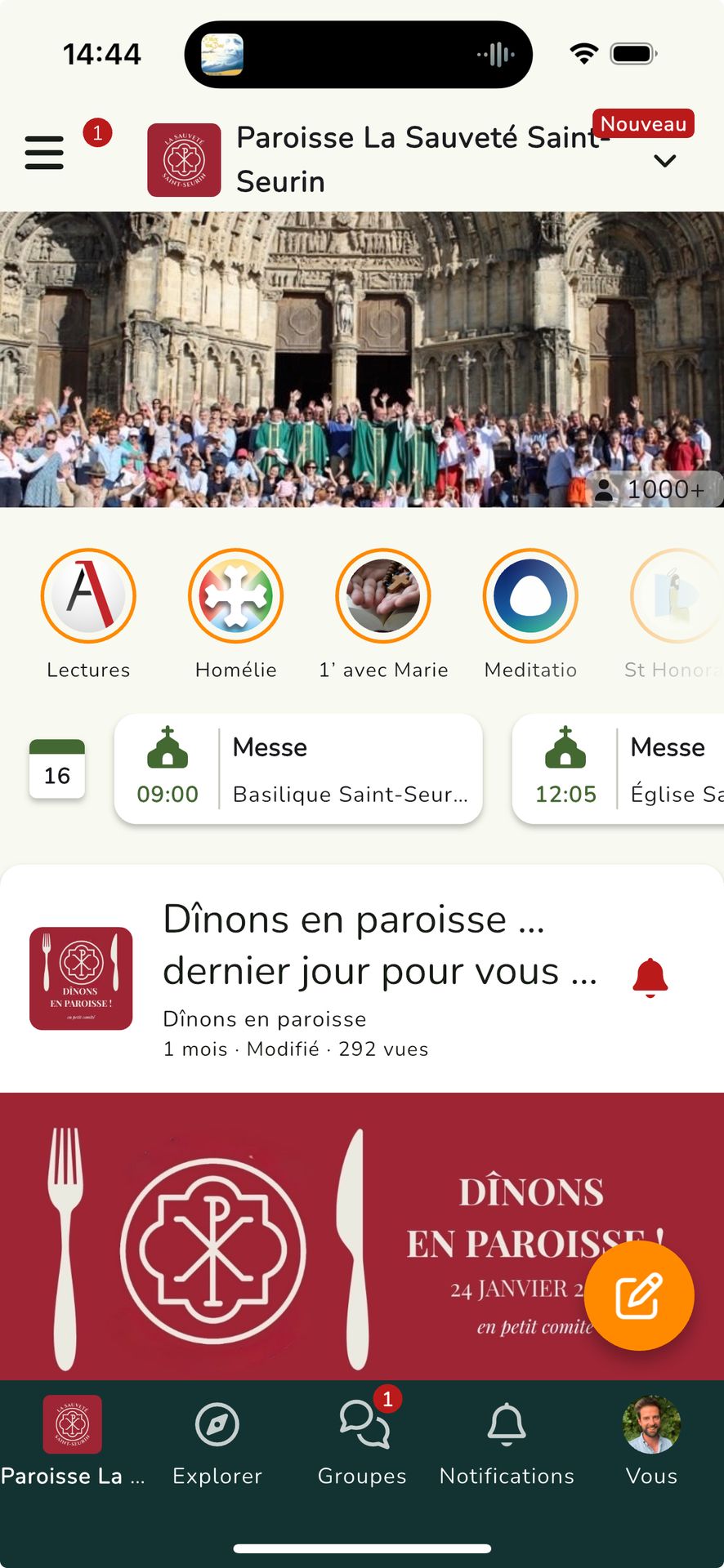Switch to the Vous profile tab
The height and width of the screenshot is (1568, 724).
click(651, 1441)
